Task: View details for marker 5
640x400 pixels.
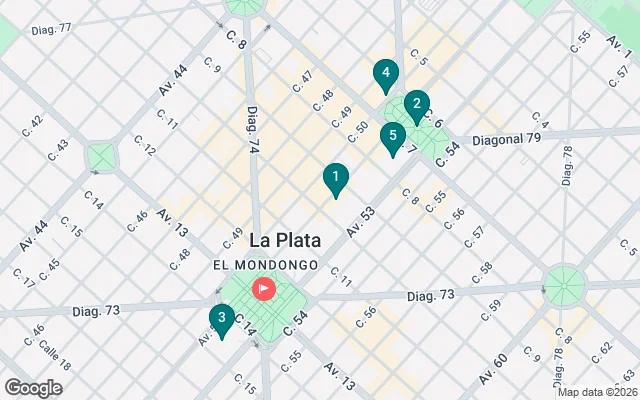Action: (393, 137)
